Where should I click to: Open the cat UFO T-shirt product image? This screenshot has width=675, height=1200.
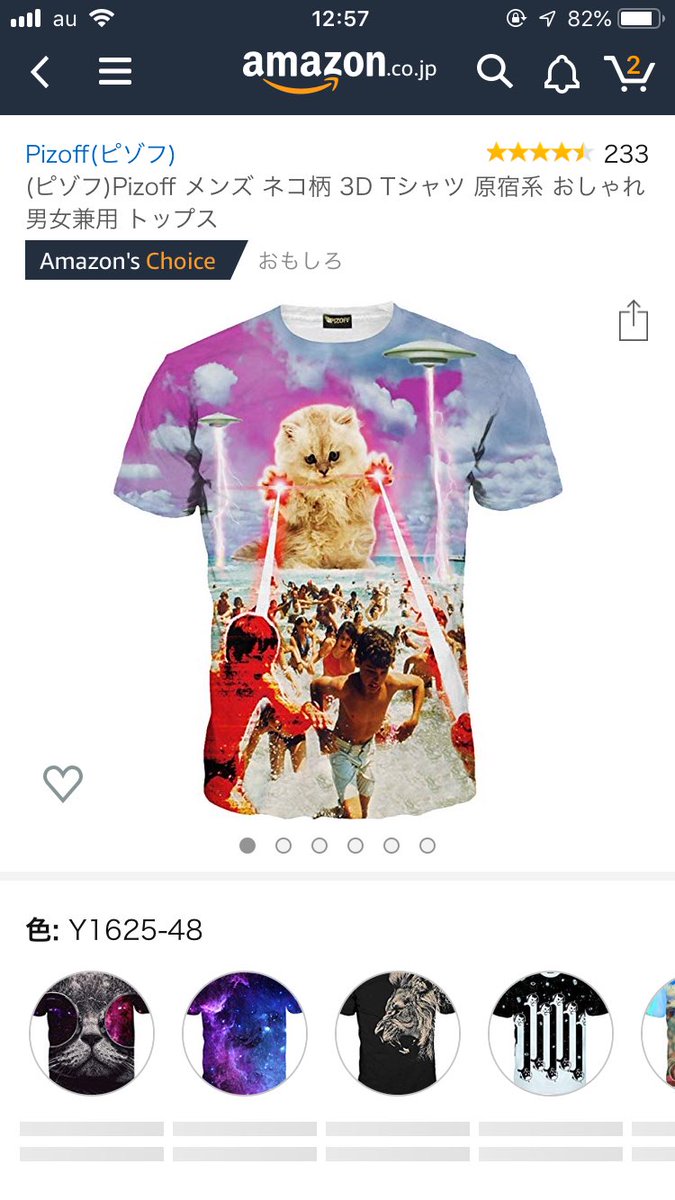(338, 560)
